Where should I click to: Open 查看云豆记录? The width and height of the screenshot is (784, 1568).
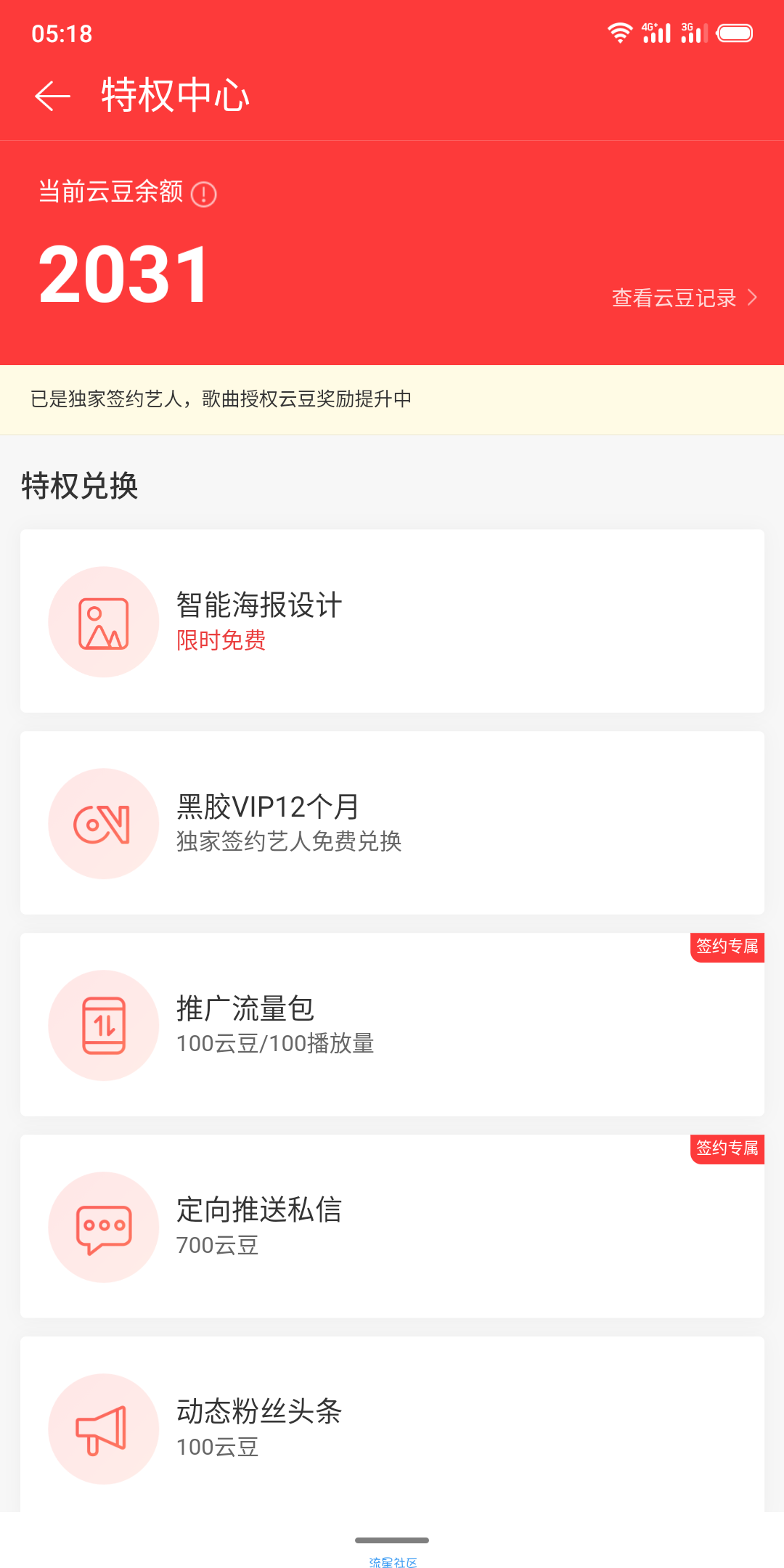[685, 298]
